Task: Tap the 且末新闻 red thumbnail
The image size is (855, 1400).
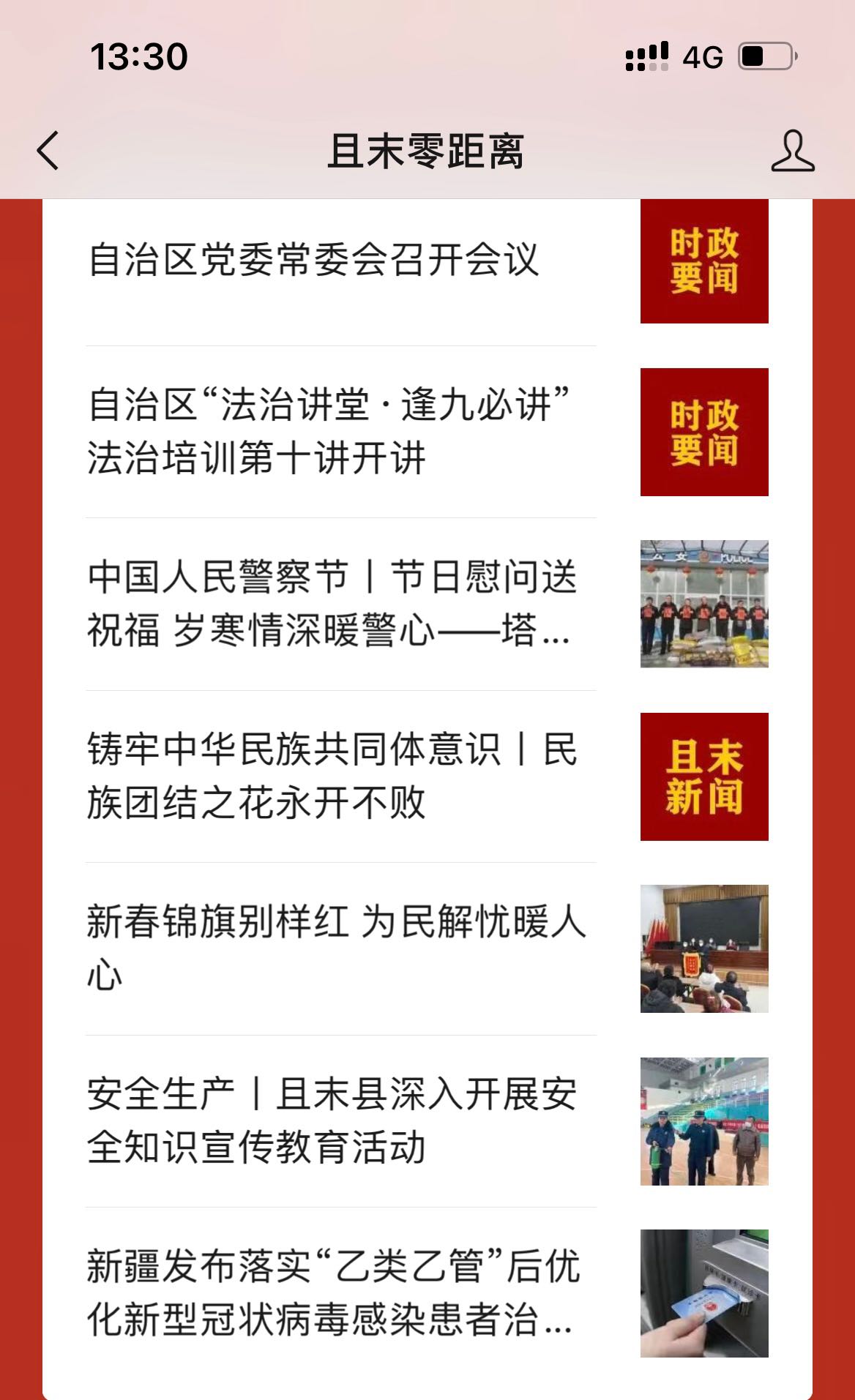Action: (x=703, y=776)
